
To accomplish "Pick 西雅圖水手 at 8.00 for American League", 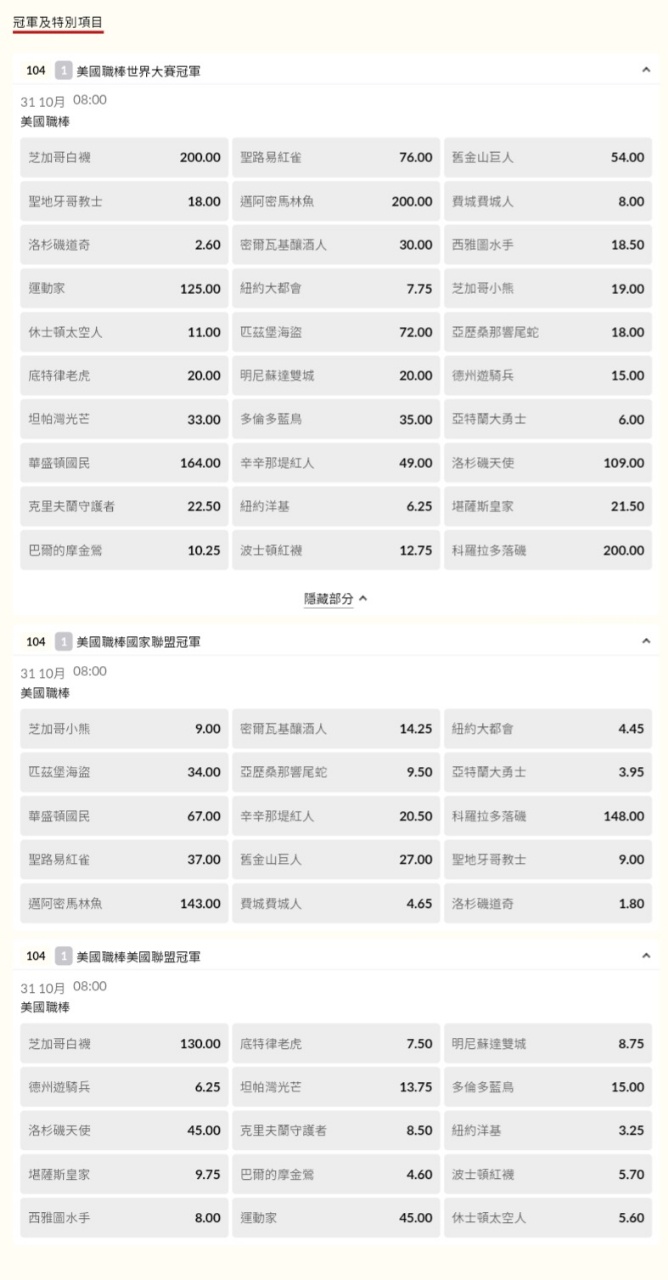I will coord(124,1218).
